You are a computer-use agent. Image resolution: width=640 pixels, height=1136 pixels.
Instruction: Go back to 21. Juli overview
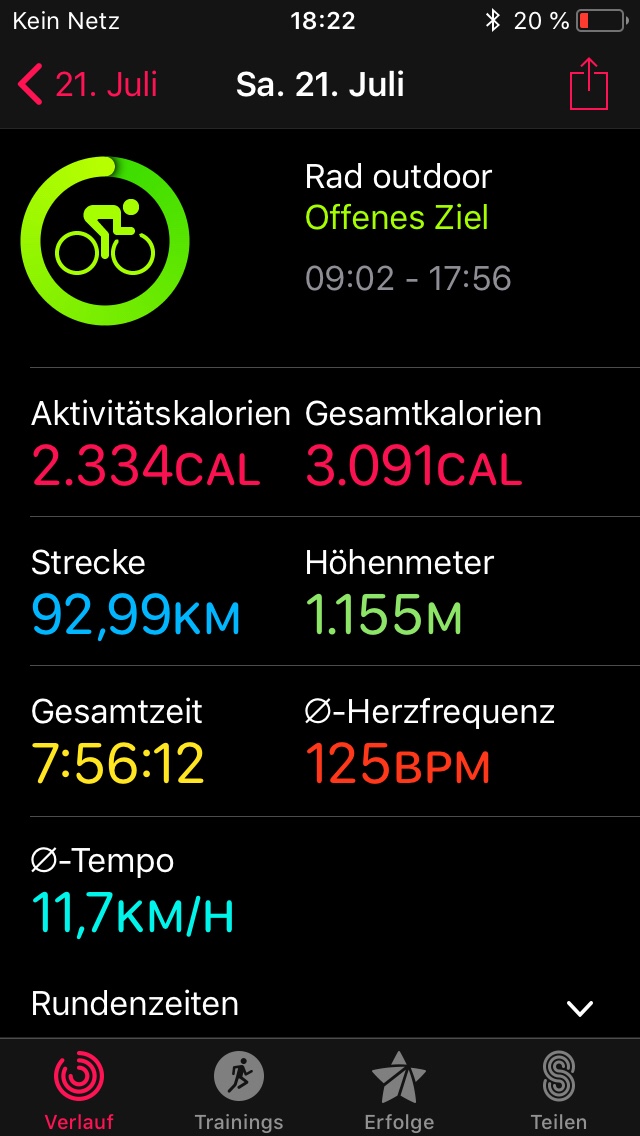pos(87,85)
